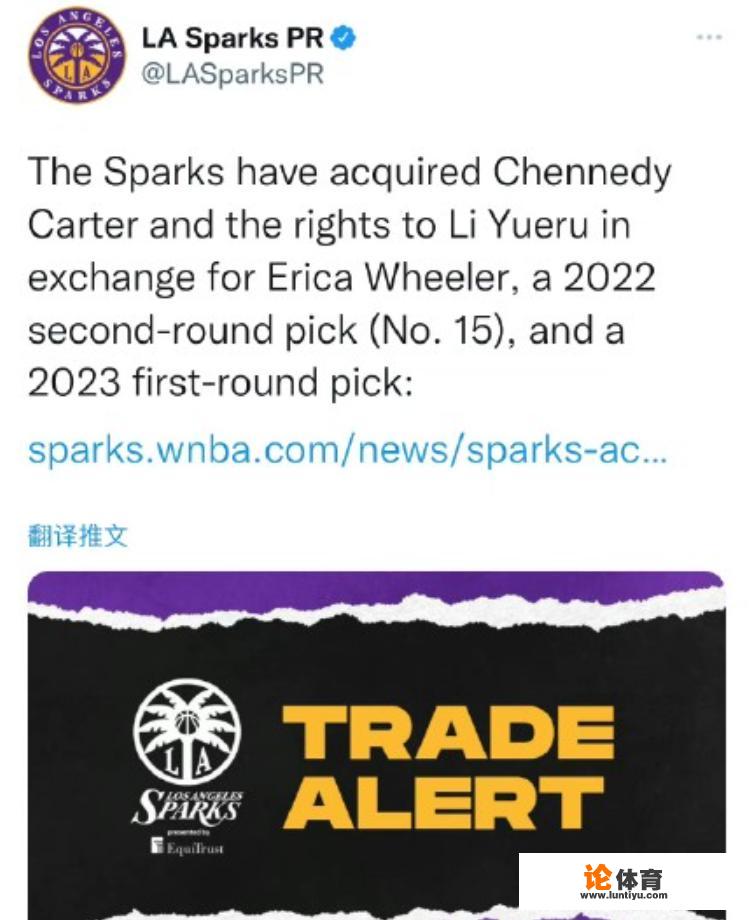750x920 pixels.
Task: Open the tweet's overflow menu
Action: point(708,37)
